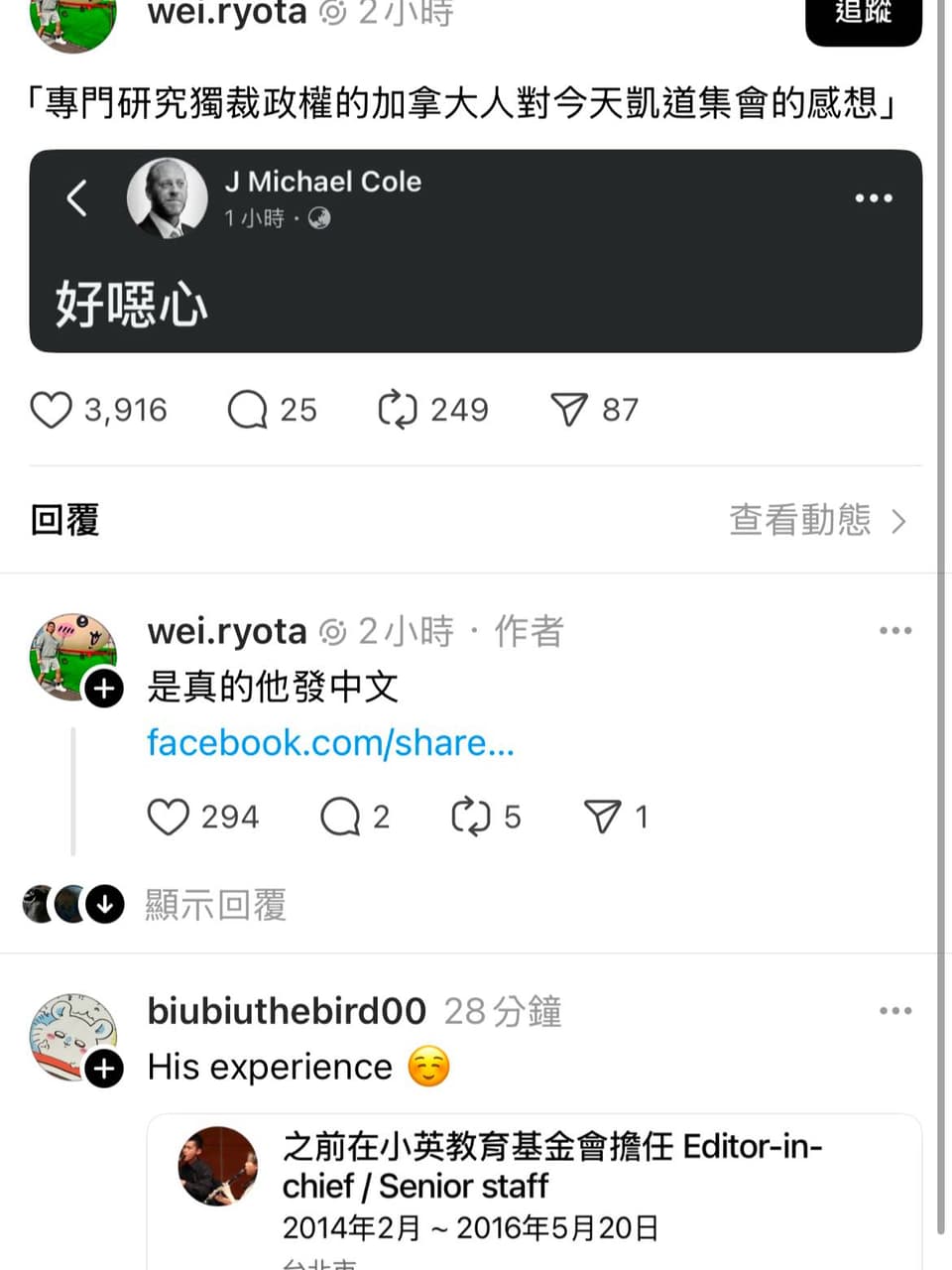Comment on wei.ryota's reply

(340, 817)
